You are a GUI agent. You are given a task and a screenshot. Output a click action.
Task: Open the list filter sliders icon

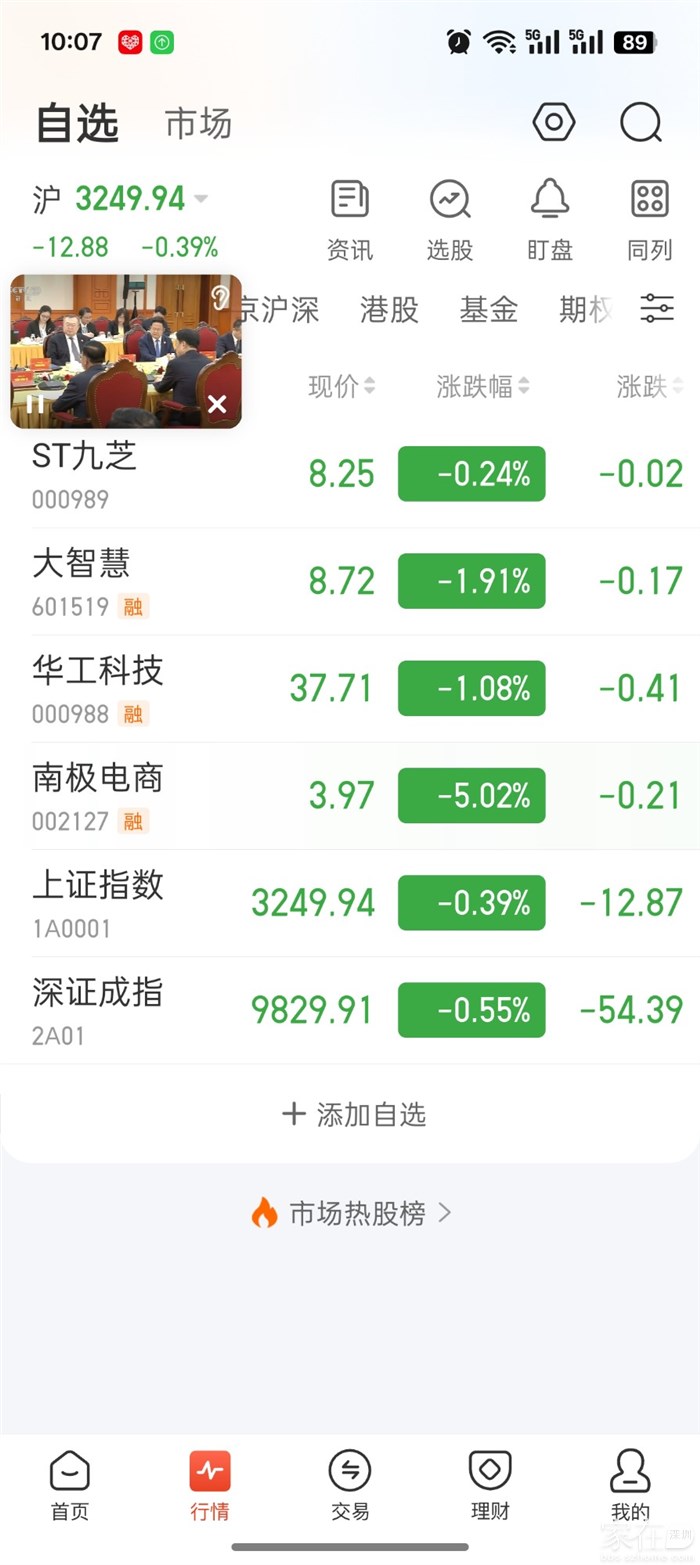point(657,309)
